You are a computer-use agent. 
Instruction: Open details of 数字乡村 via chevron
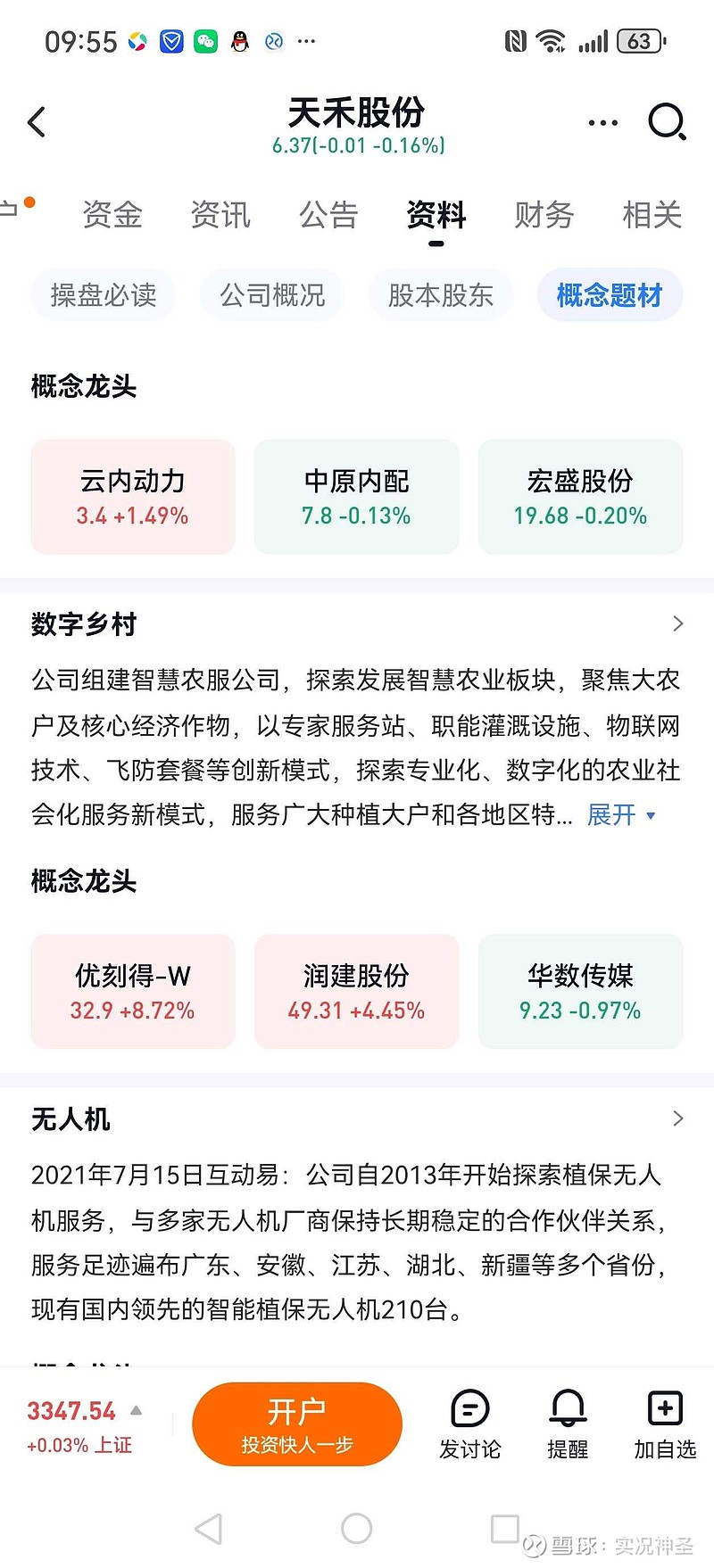coord(677,623)
